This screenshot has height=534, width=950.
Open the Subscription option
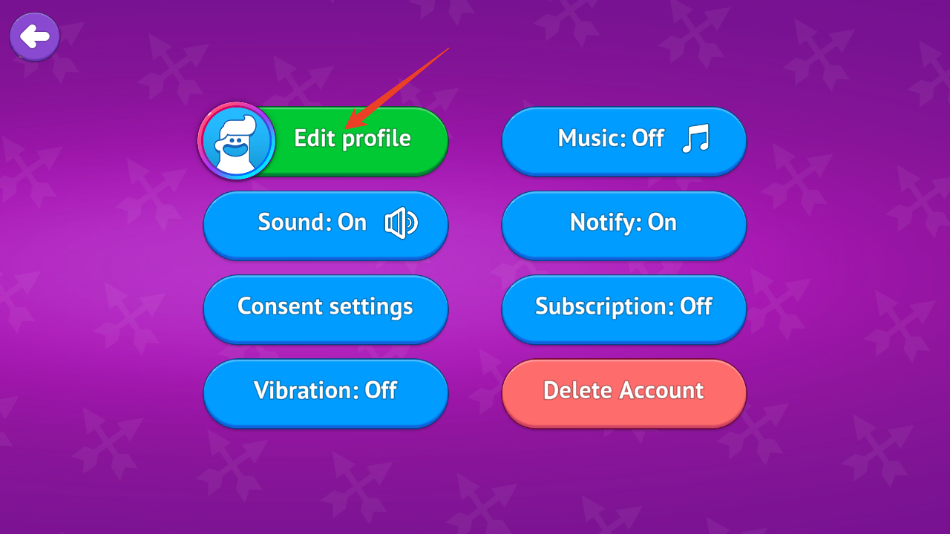624,307
